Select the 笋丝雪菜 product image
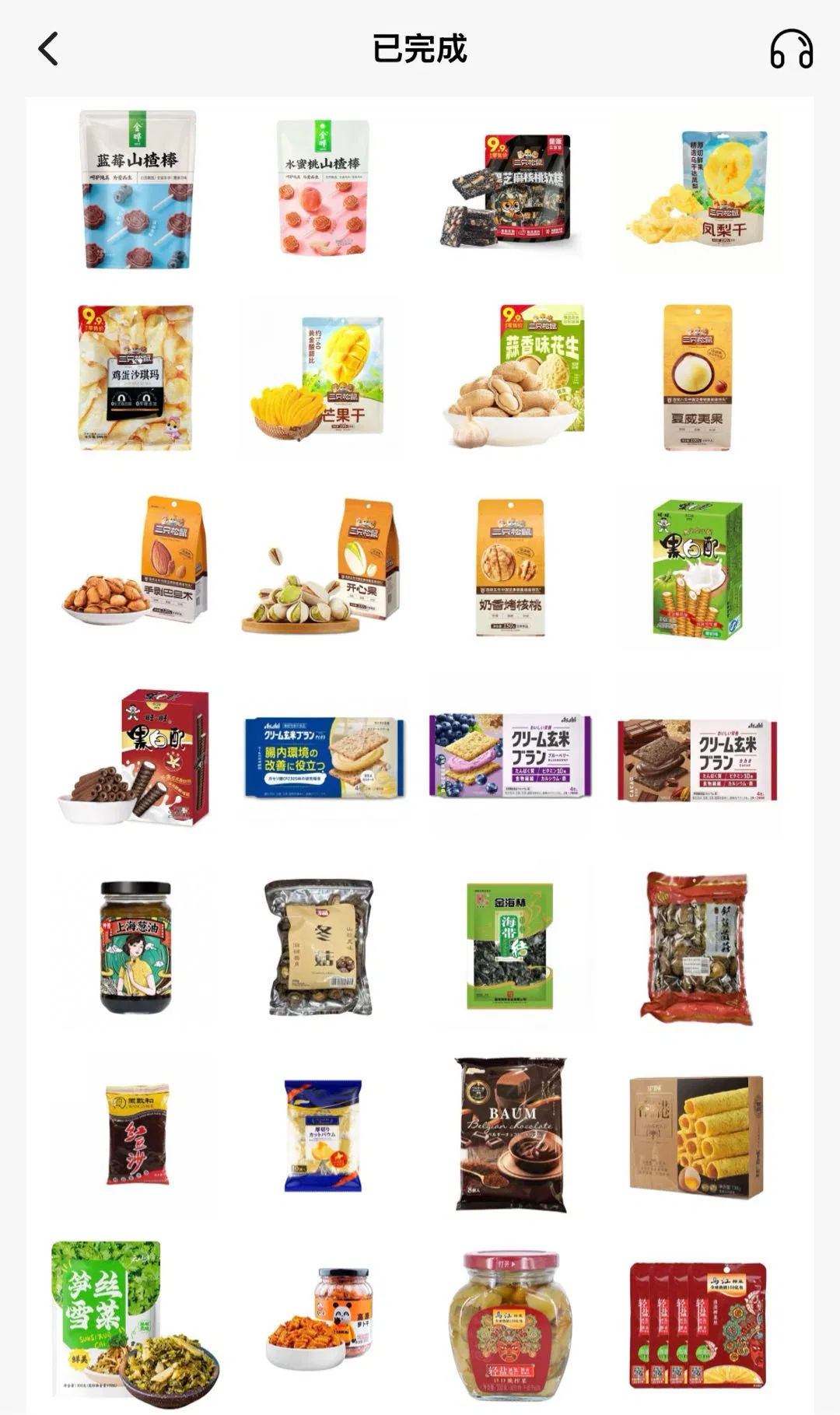 click(x=134, y=1322)
